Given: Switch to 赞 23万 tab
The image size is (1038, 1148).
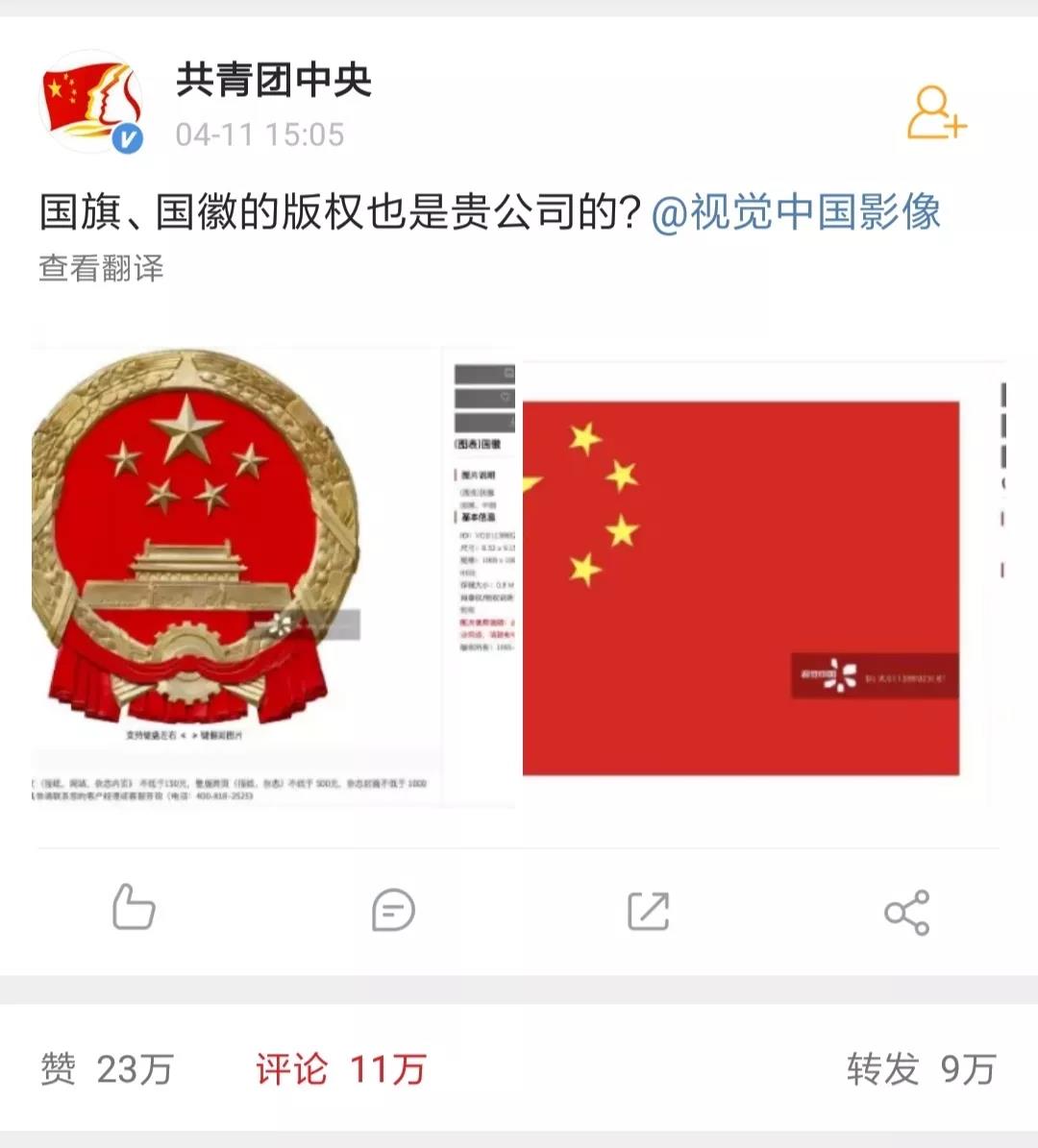Looking at the screenshot, I should 107,1068.
